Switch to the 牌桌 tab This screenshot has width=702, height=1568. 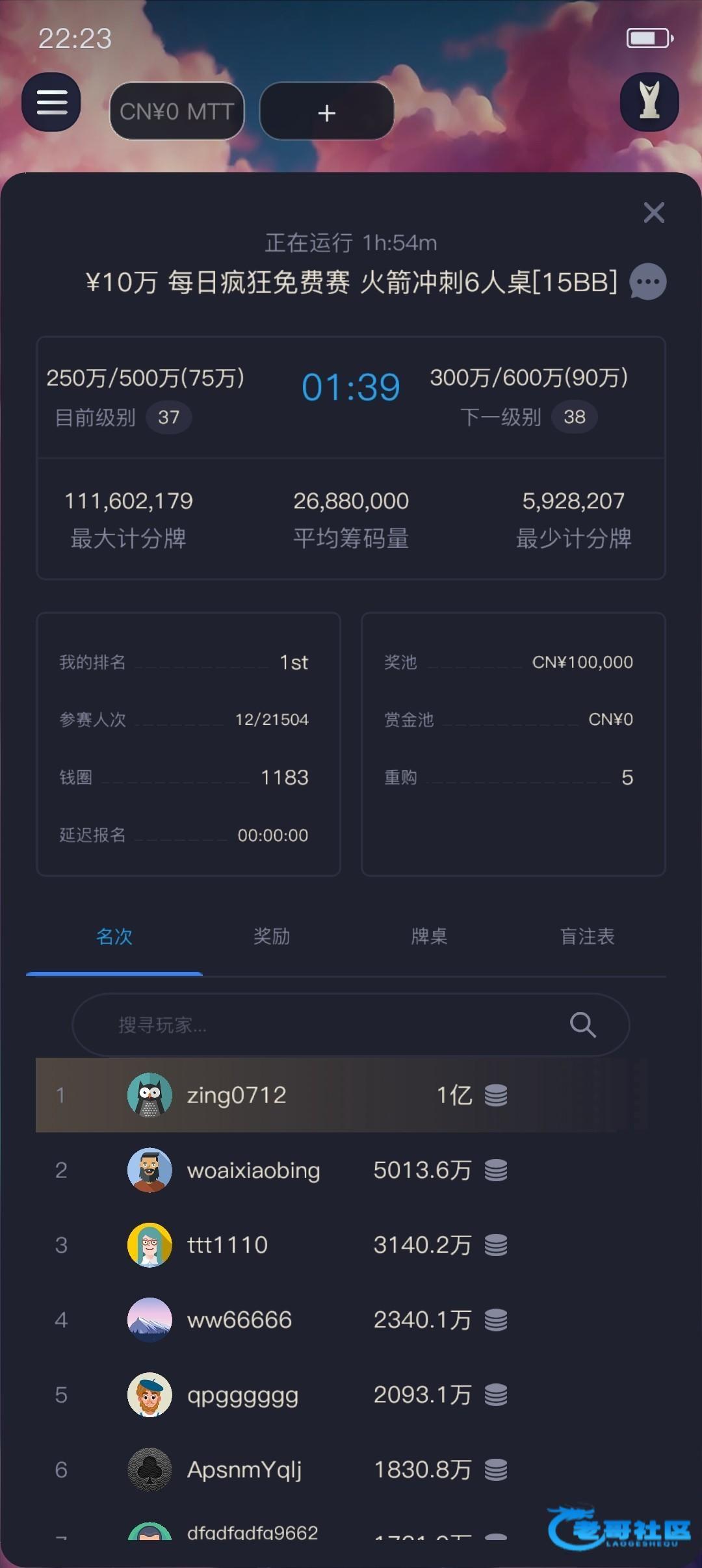click(x=429, y=936)
